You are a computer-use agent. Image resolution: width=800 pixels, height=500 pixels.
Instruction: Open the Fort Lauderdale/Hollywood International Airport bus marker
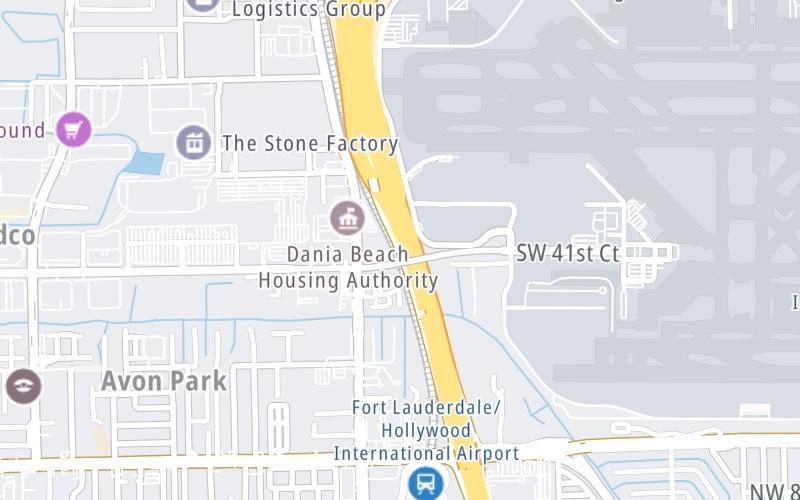pos(427,483)
